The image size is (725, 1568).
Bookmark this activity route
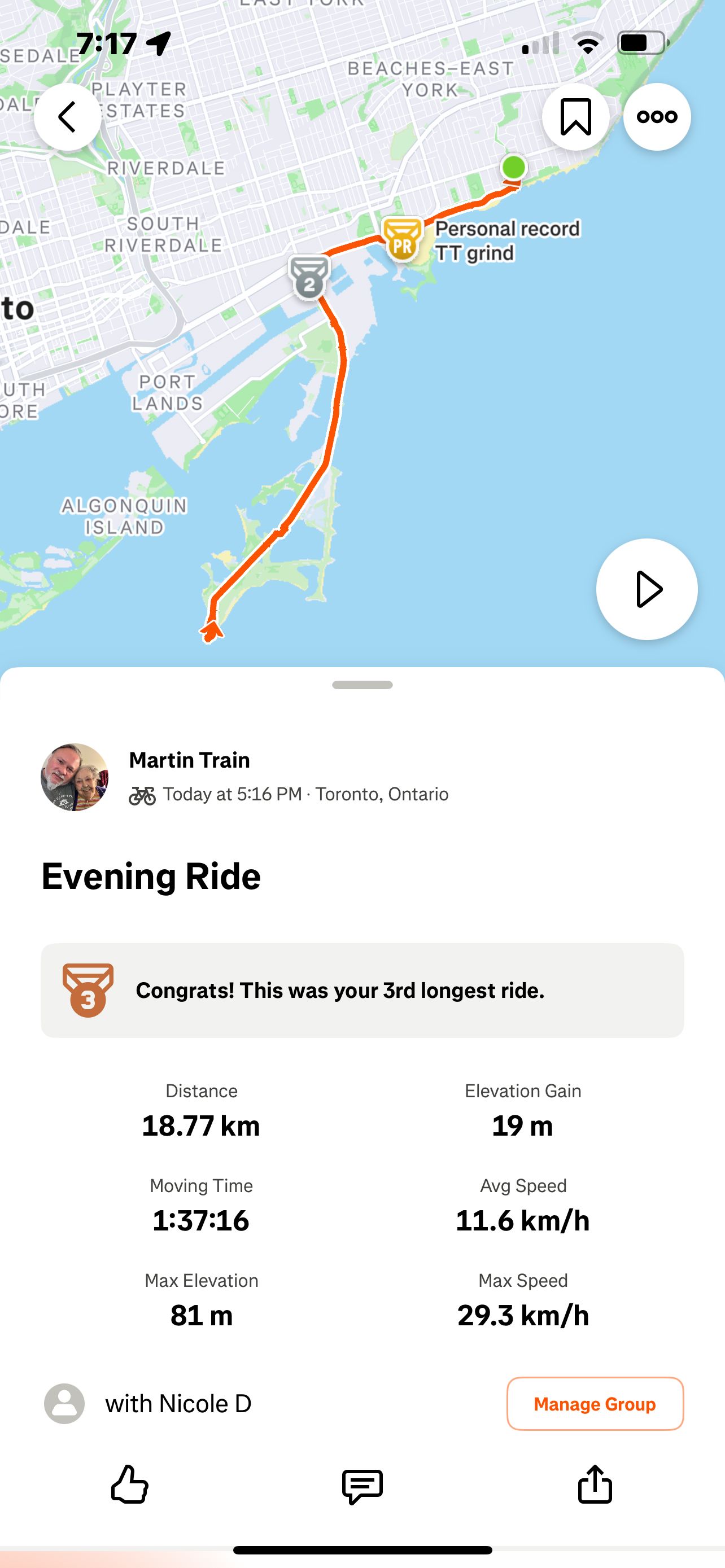click(575, 117)
